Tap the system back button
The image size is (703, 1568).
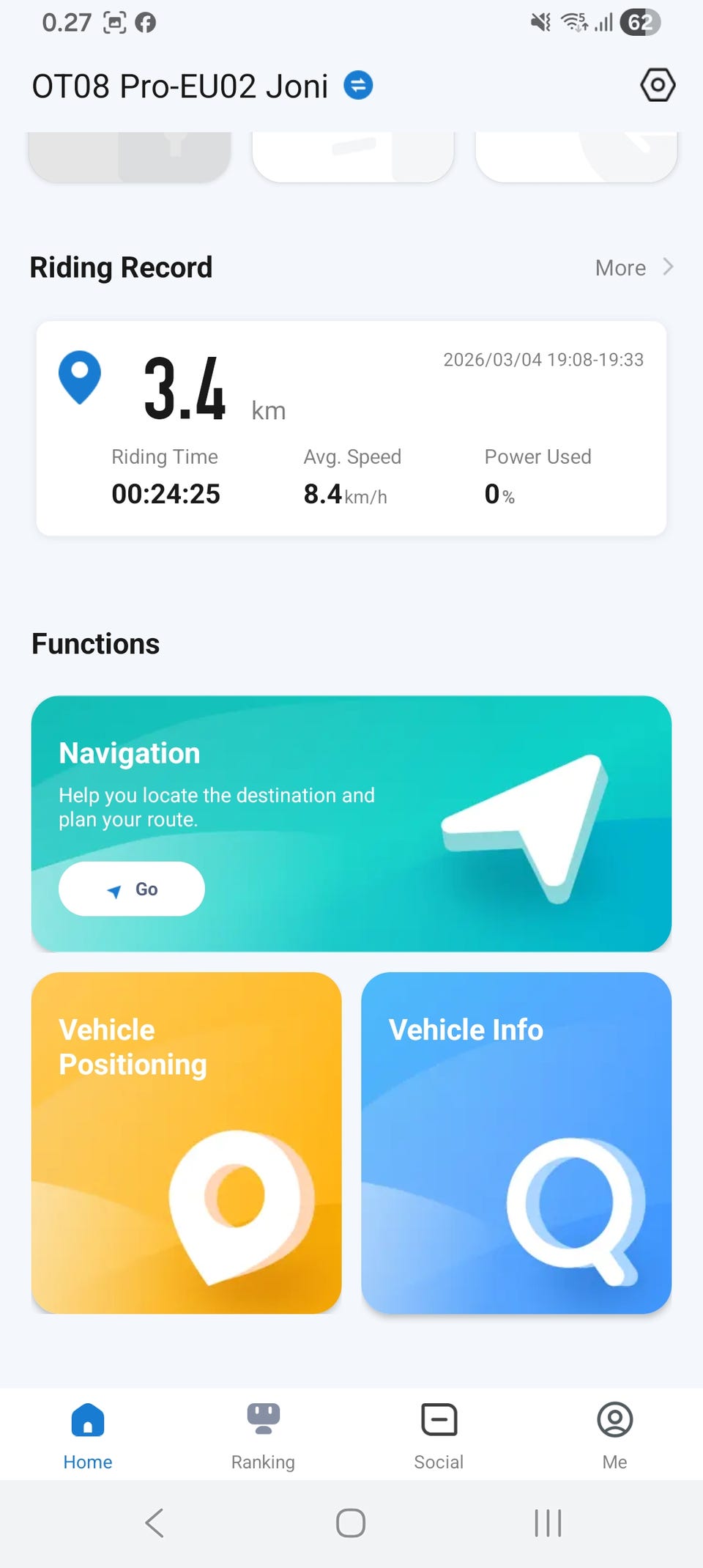155,1523
